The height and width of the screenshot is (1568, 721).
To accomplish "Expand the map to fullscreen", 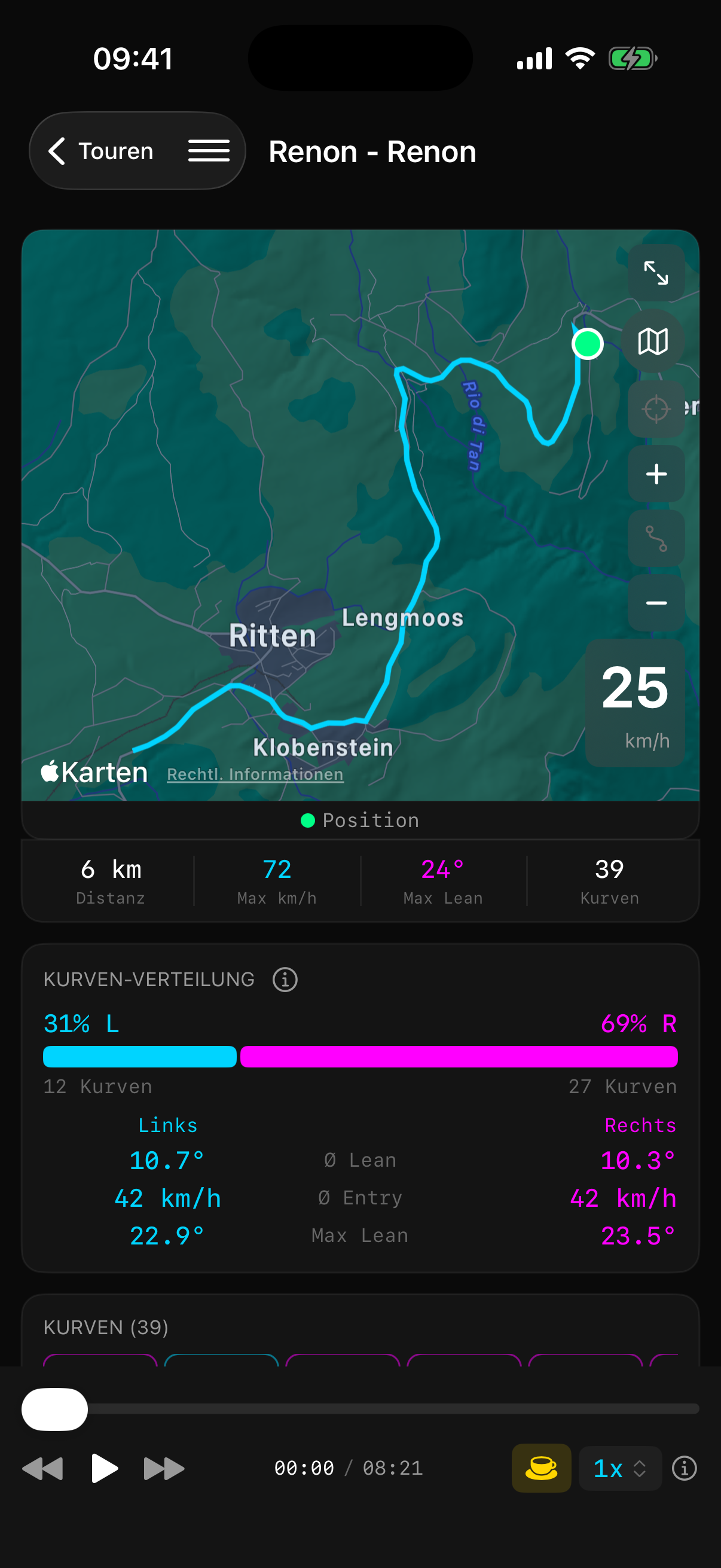I will (656, 273).
